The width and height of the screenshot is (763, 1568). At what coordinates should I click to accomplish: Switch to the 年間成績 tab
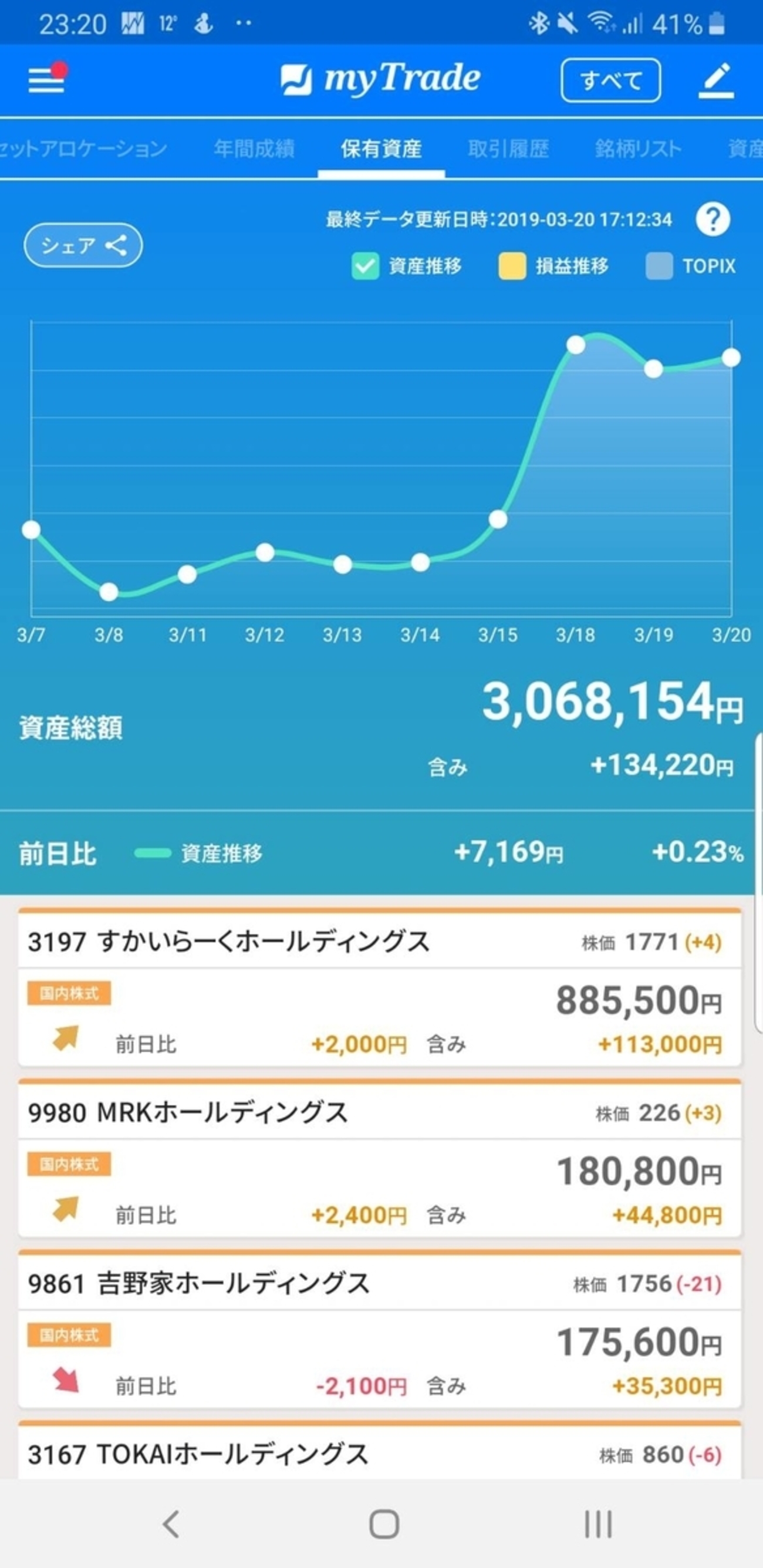(x=254, y=149)
